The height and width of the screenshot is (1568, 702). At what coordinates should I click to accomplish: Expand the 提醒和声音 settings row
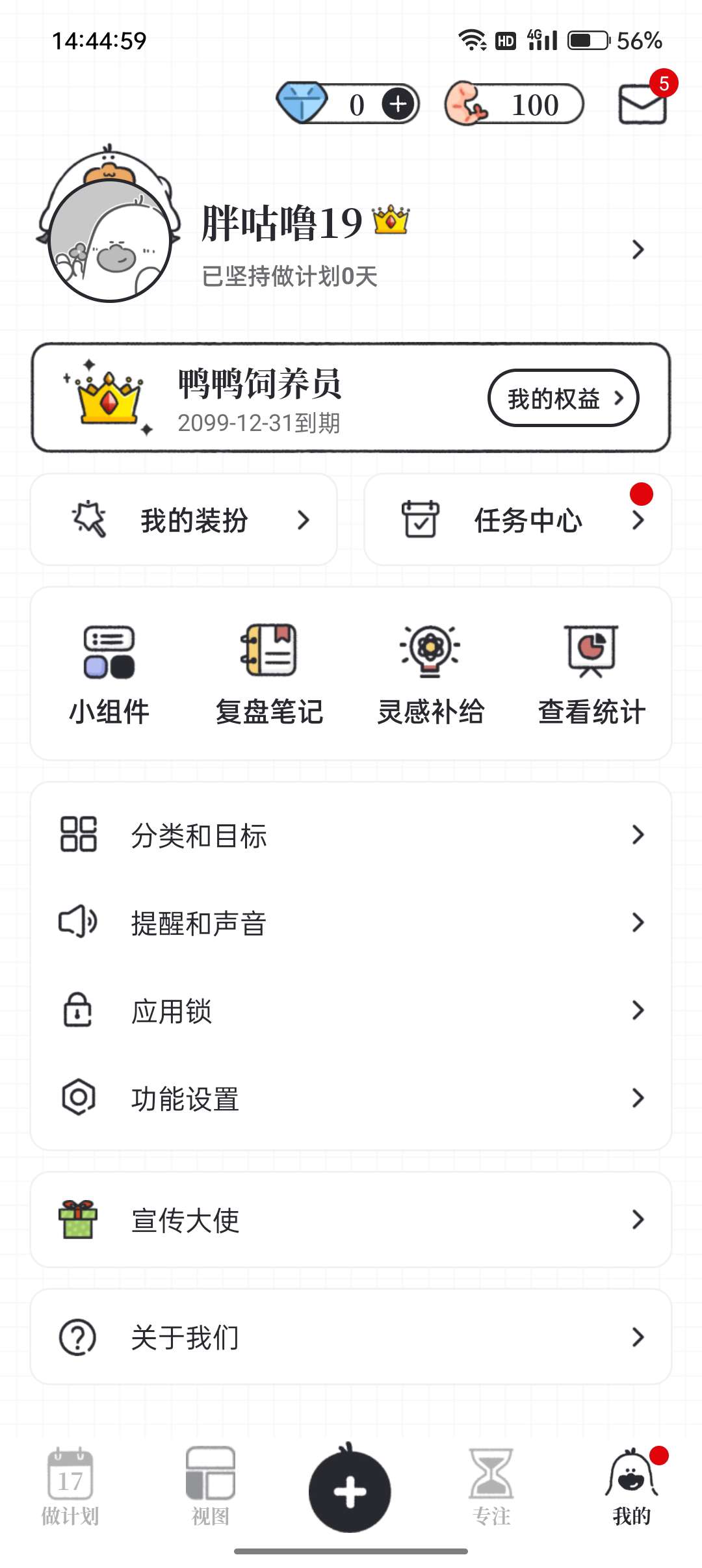coord(637,922)
